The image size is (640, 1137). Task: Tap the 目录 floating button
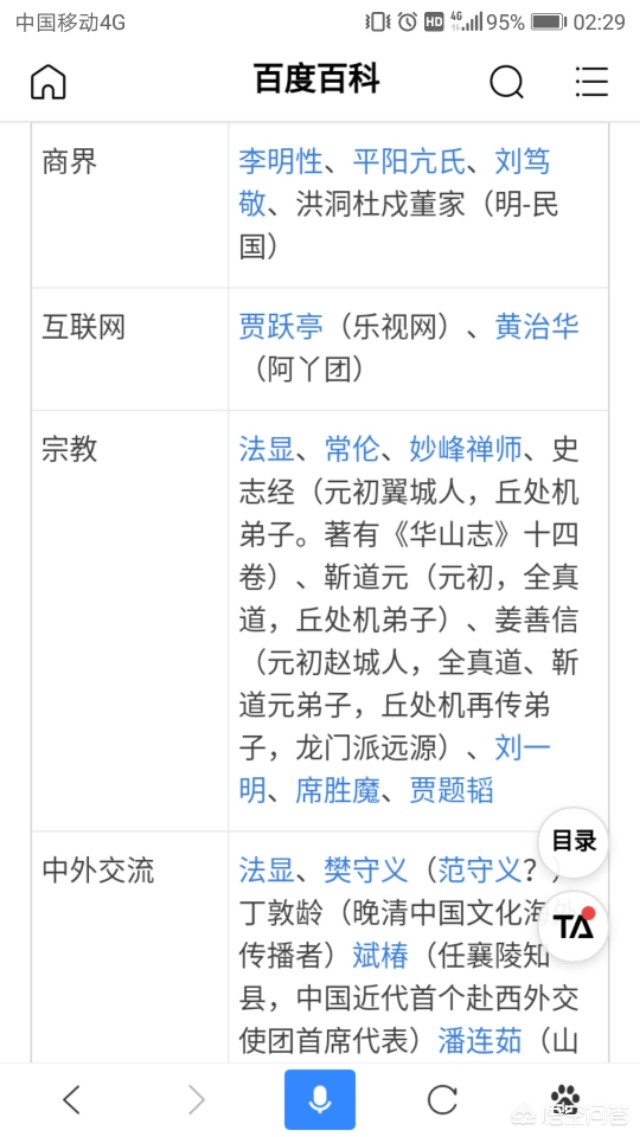tap(573, 842)
